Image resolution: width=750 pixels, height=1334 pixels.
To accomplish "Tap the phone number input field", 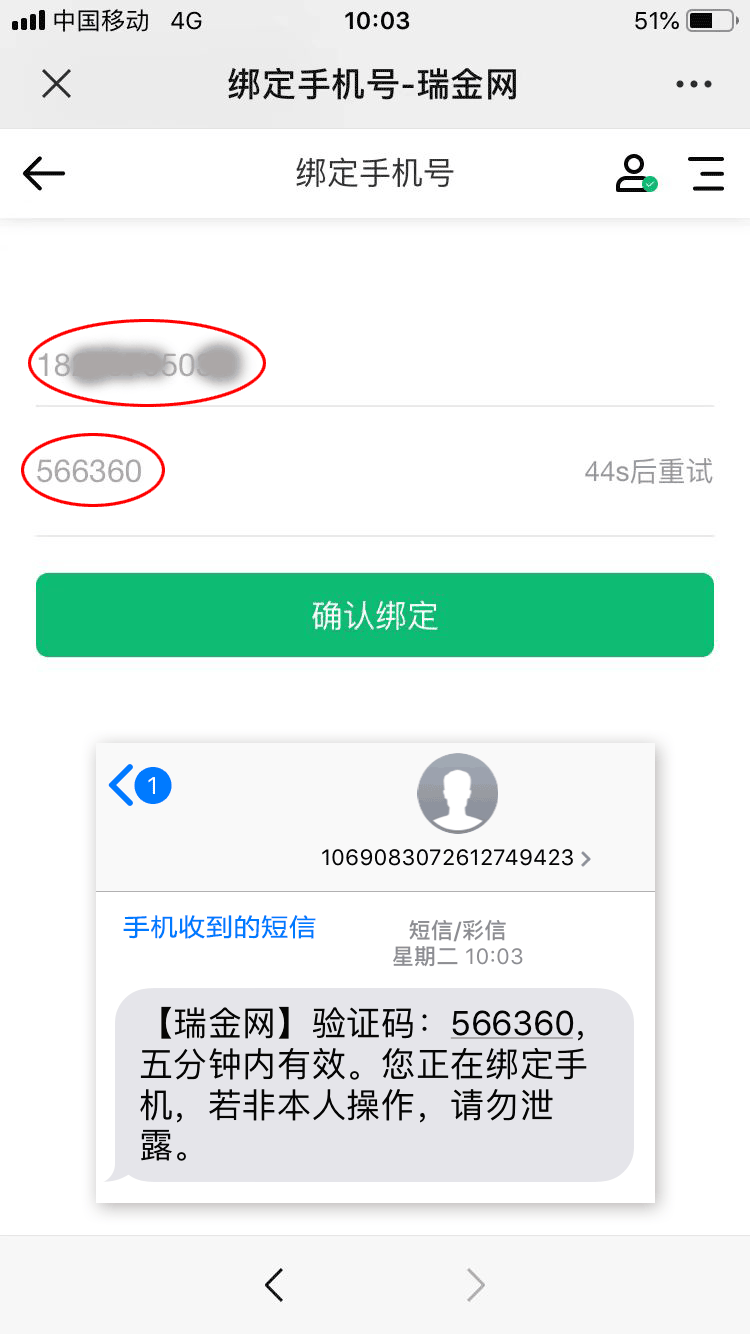I will click(375, 364).
